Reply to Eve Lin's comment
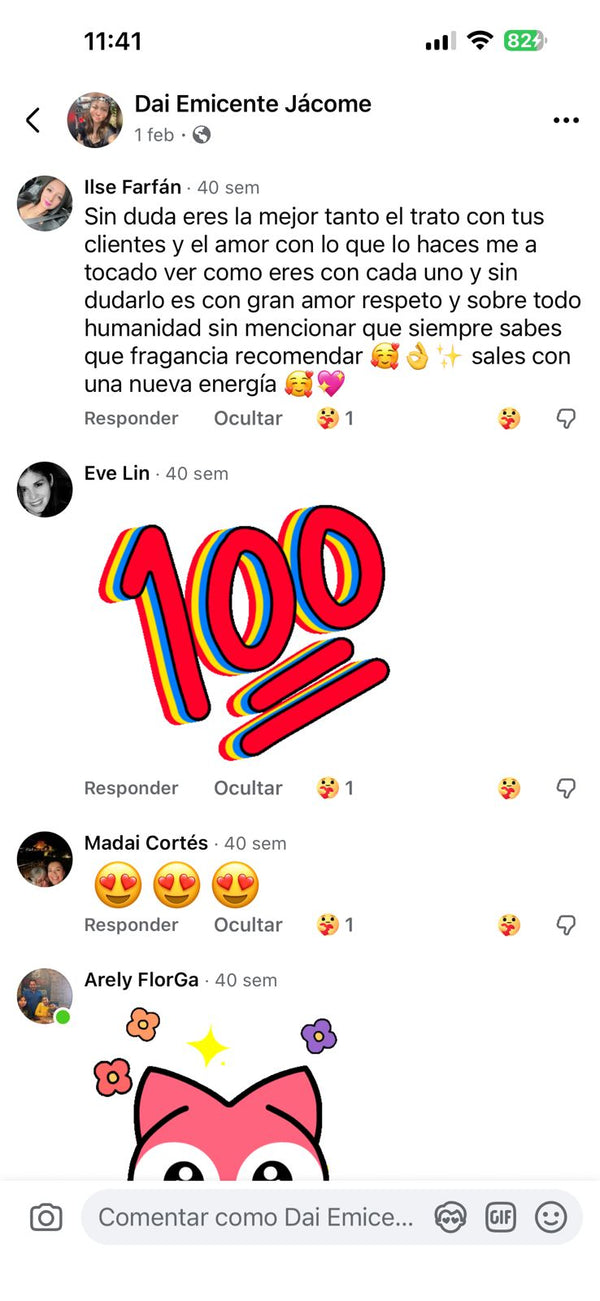The image size is (600, 1301). coord(131,788)
